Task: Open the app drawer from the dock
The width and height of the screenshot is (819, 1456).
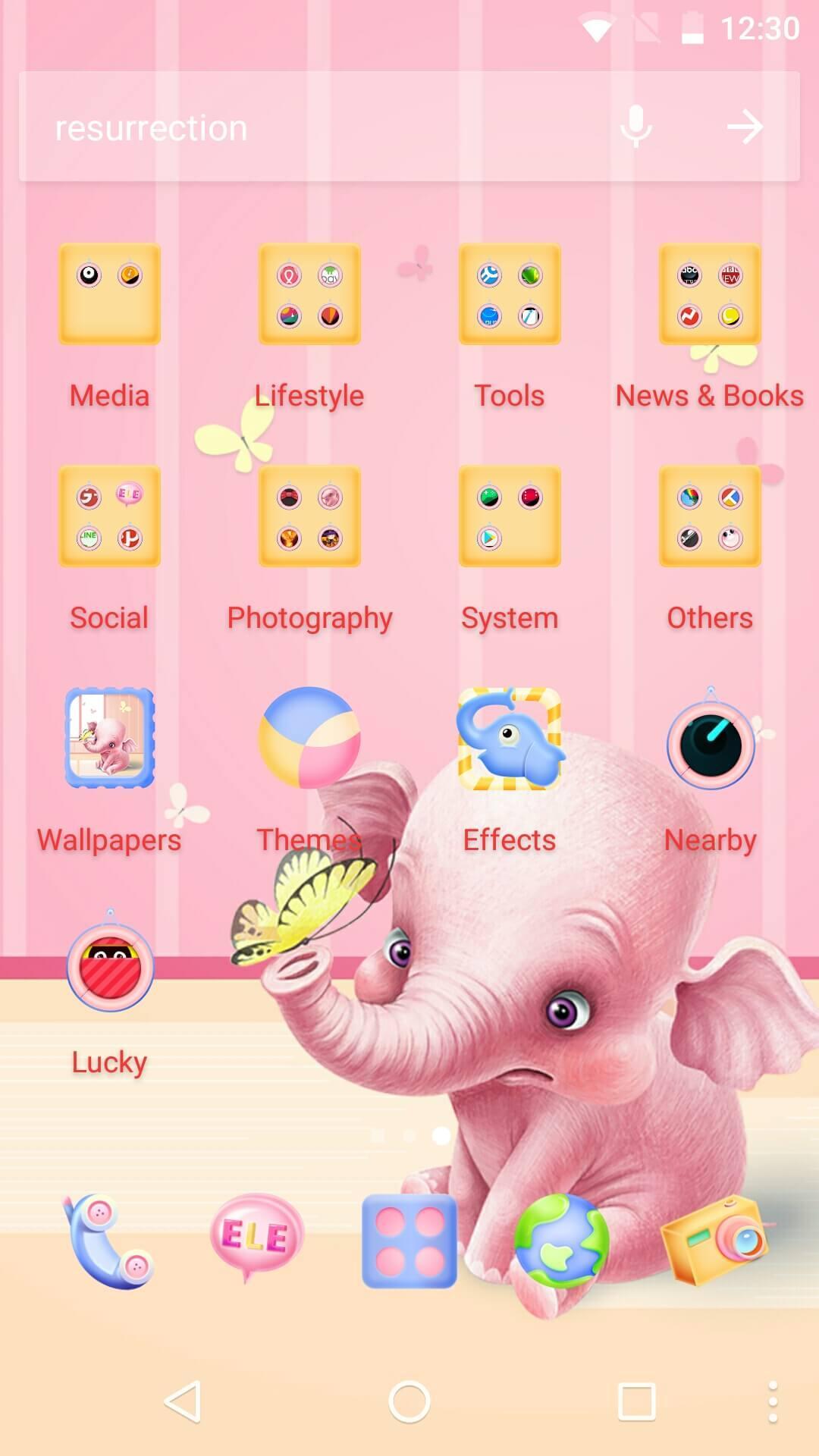Action: tap(409, 1241)
